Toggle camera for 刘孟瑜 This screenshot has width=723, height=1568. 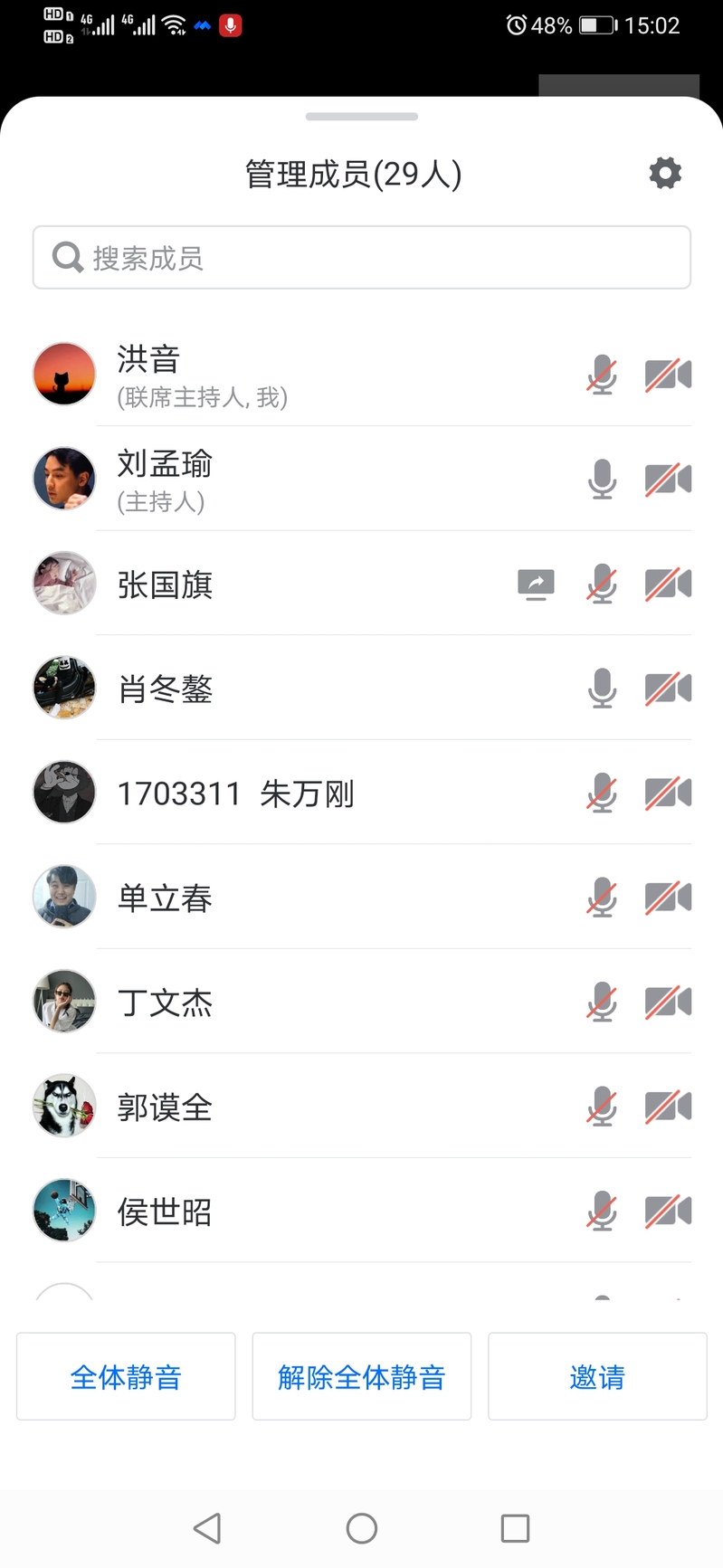668,479
